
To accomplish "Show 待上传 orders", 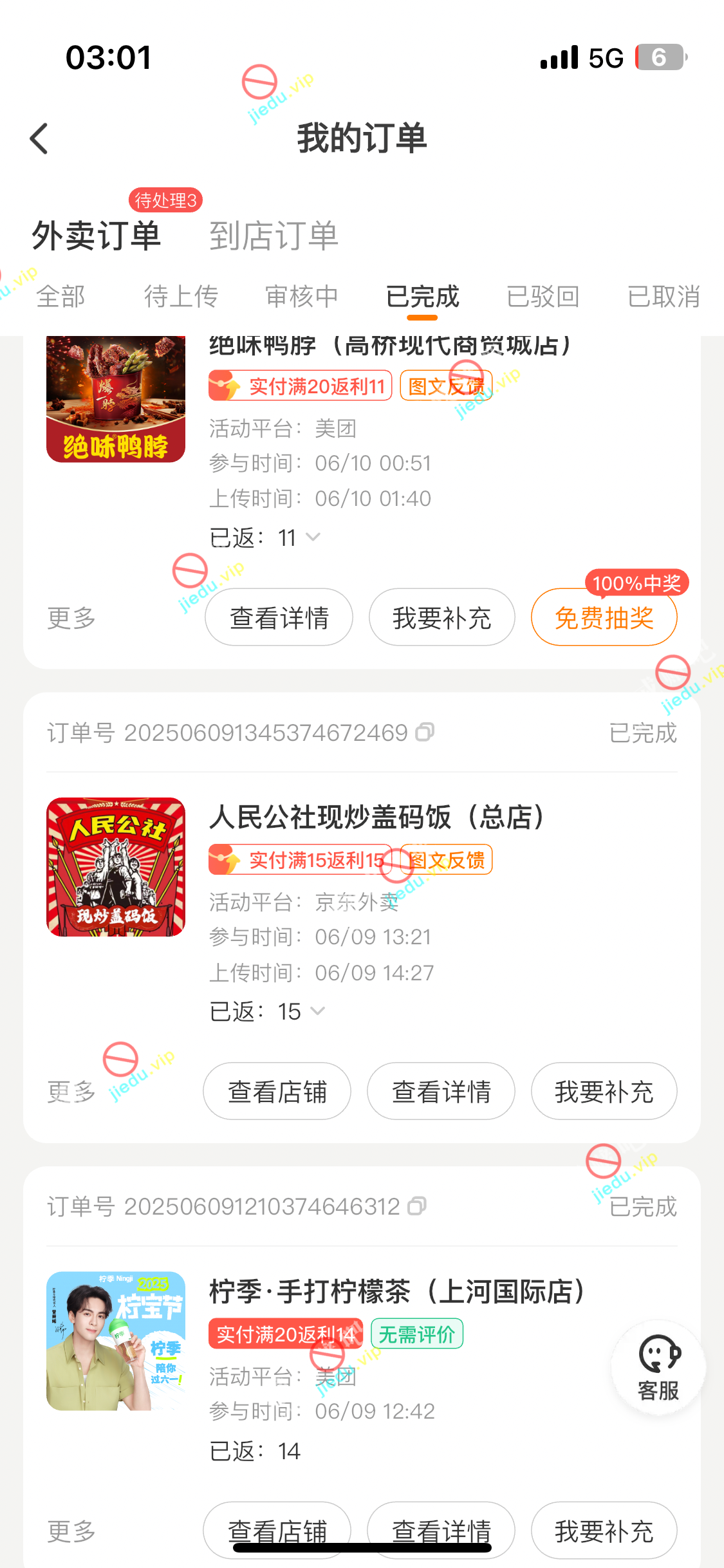I will tap(181, 297).
